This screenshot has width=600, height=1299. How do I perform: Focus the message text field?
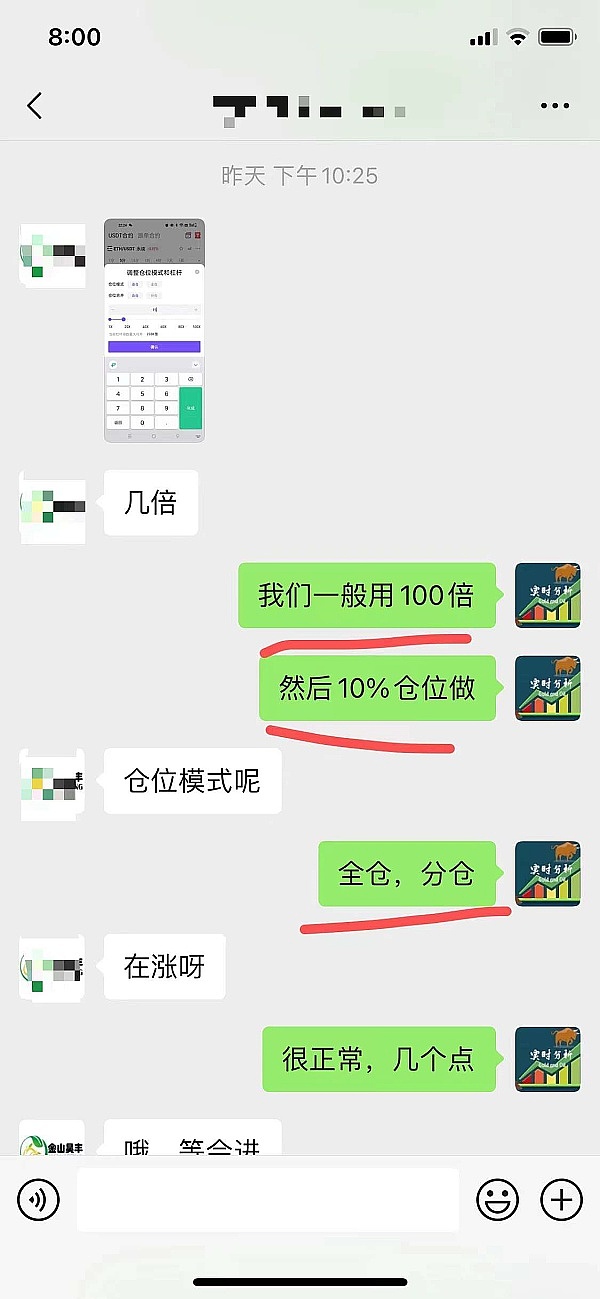(268, 1199)
